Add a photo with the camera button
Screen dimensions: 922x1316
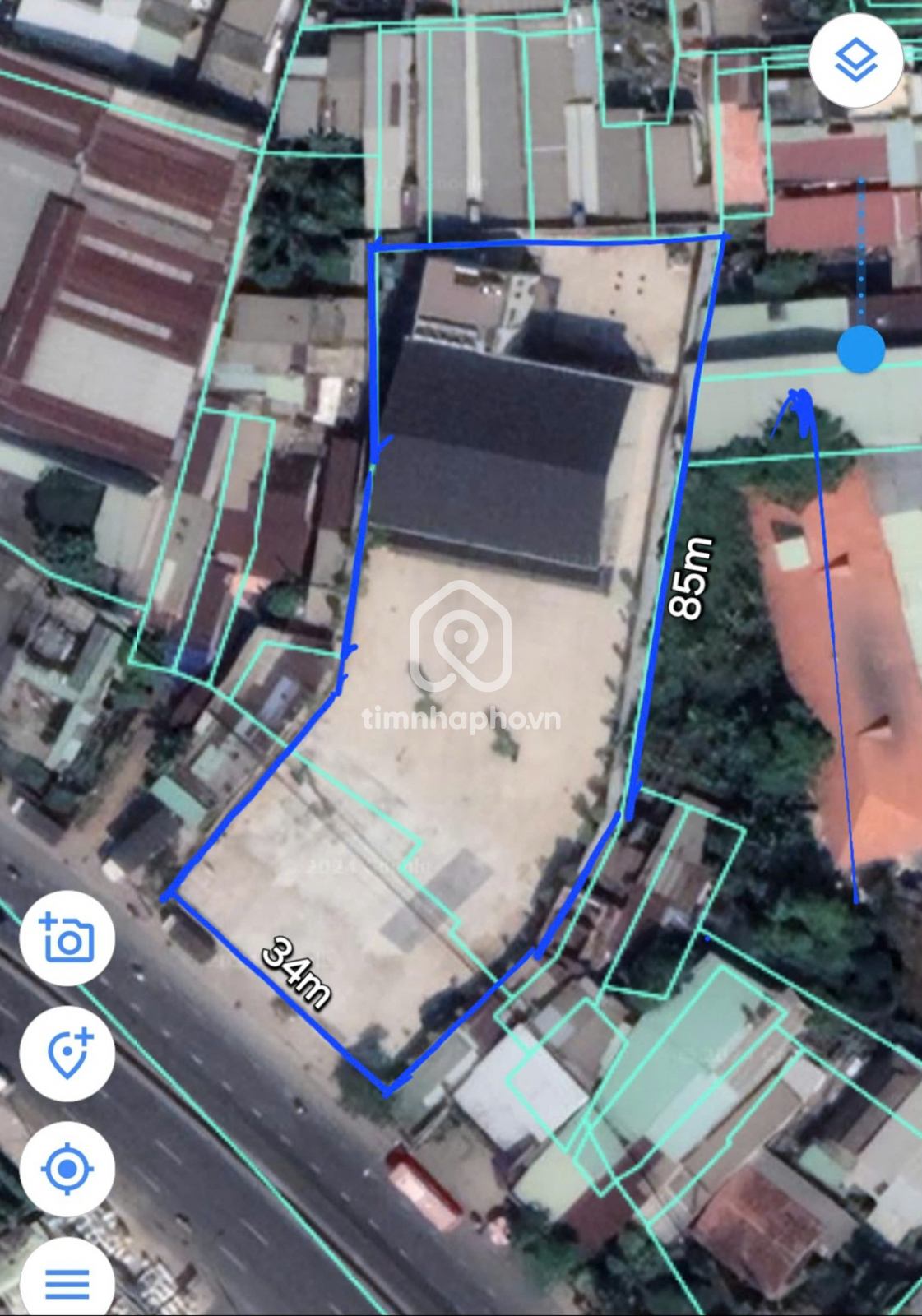coord(67,938)
